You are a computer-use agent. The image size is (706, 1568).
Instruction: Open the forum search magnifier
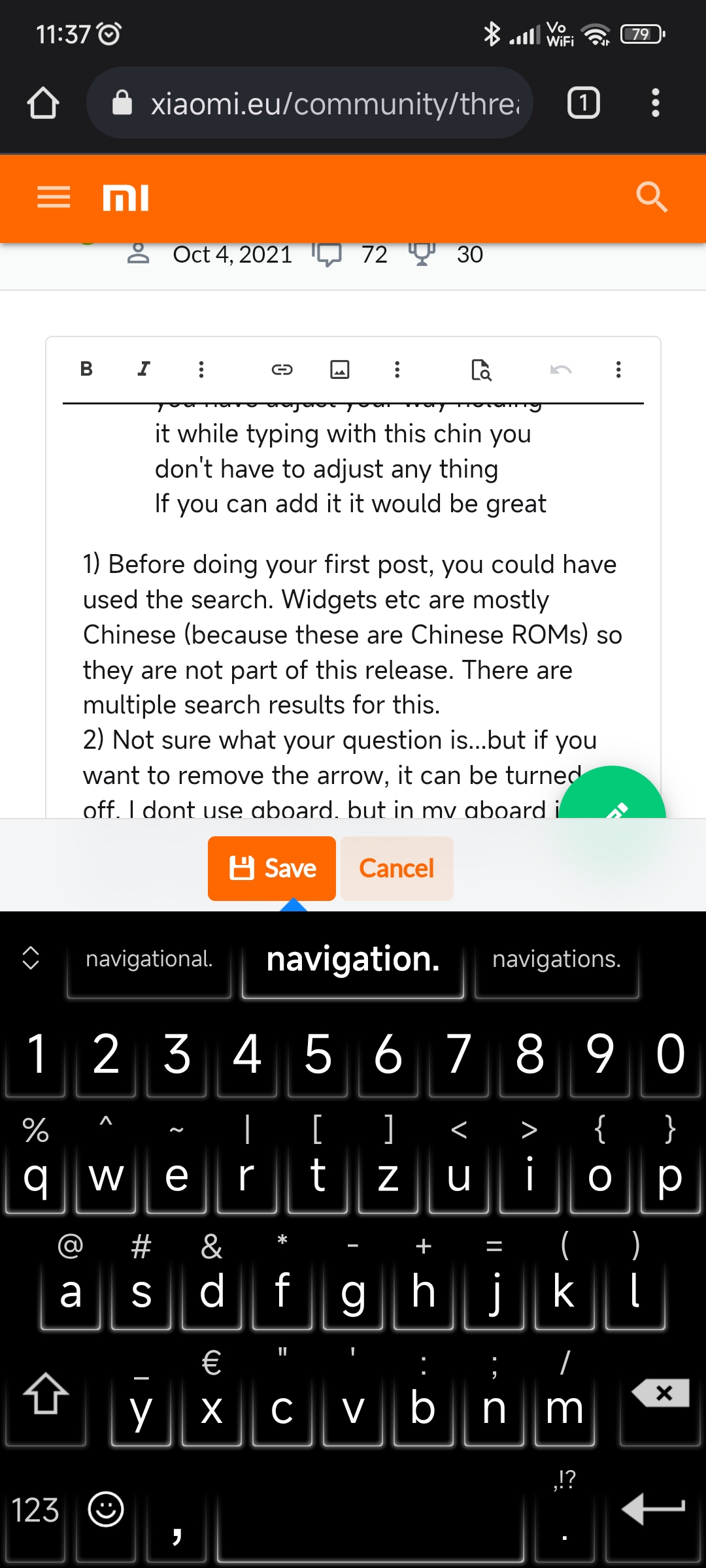pos(652,197)
